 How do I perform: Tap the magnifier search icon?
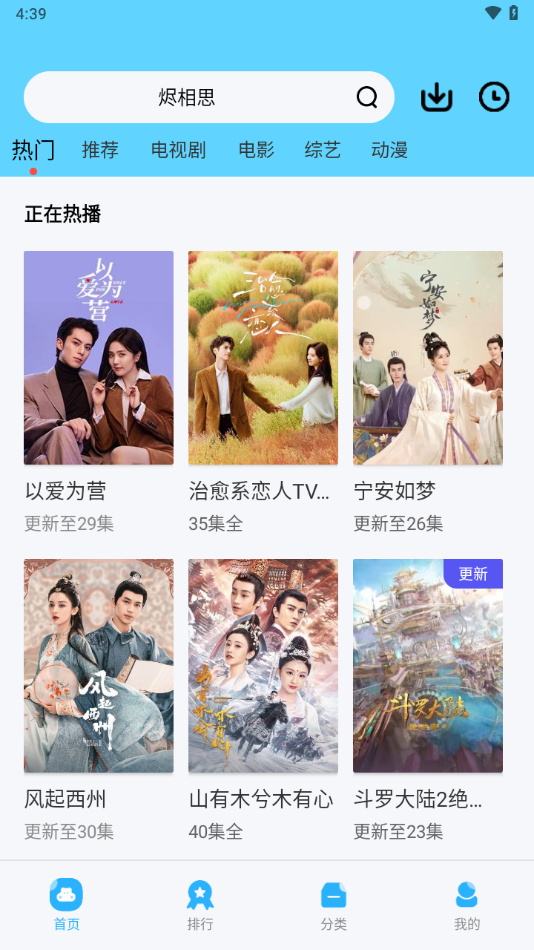point(367,97)
